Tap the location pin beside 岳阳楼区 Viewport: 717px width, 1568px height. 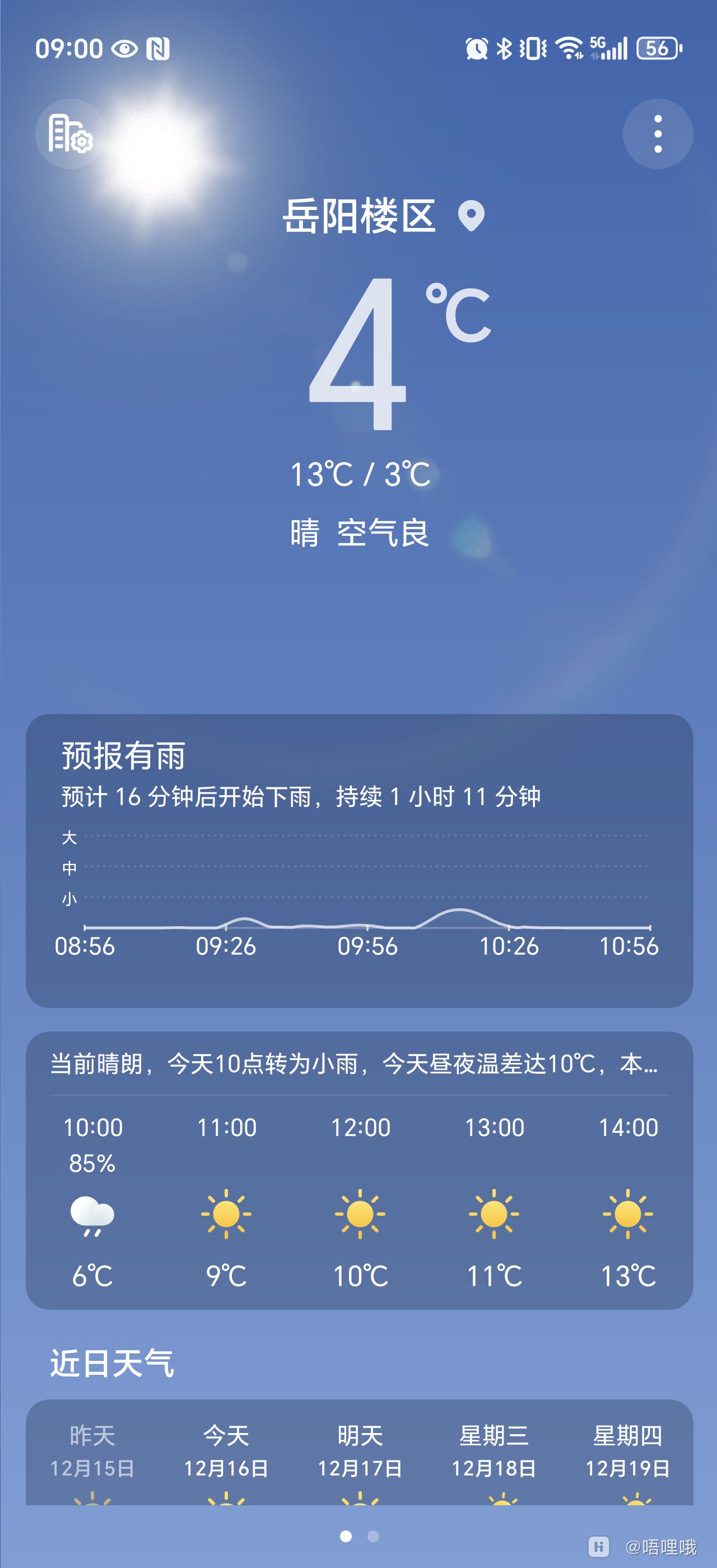coord(470,219)
